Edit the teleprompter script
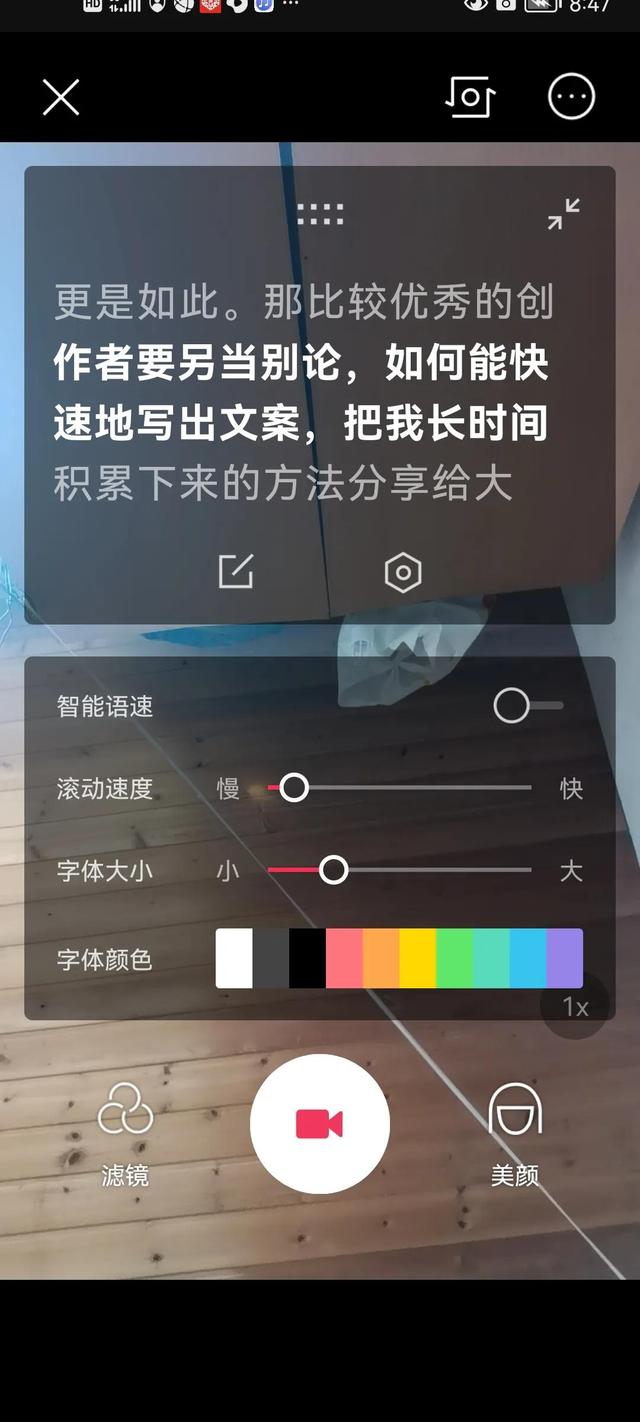Viewport: 640px width, 1422px height. [236, 572]
